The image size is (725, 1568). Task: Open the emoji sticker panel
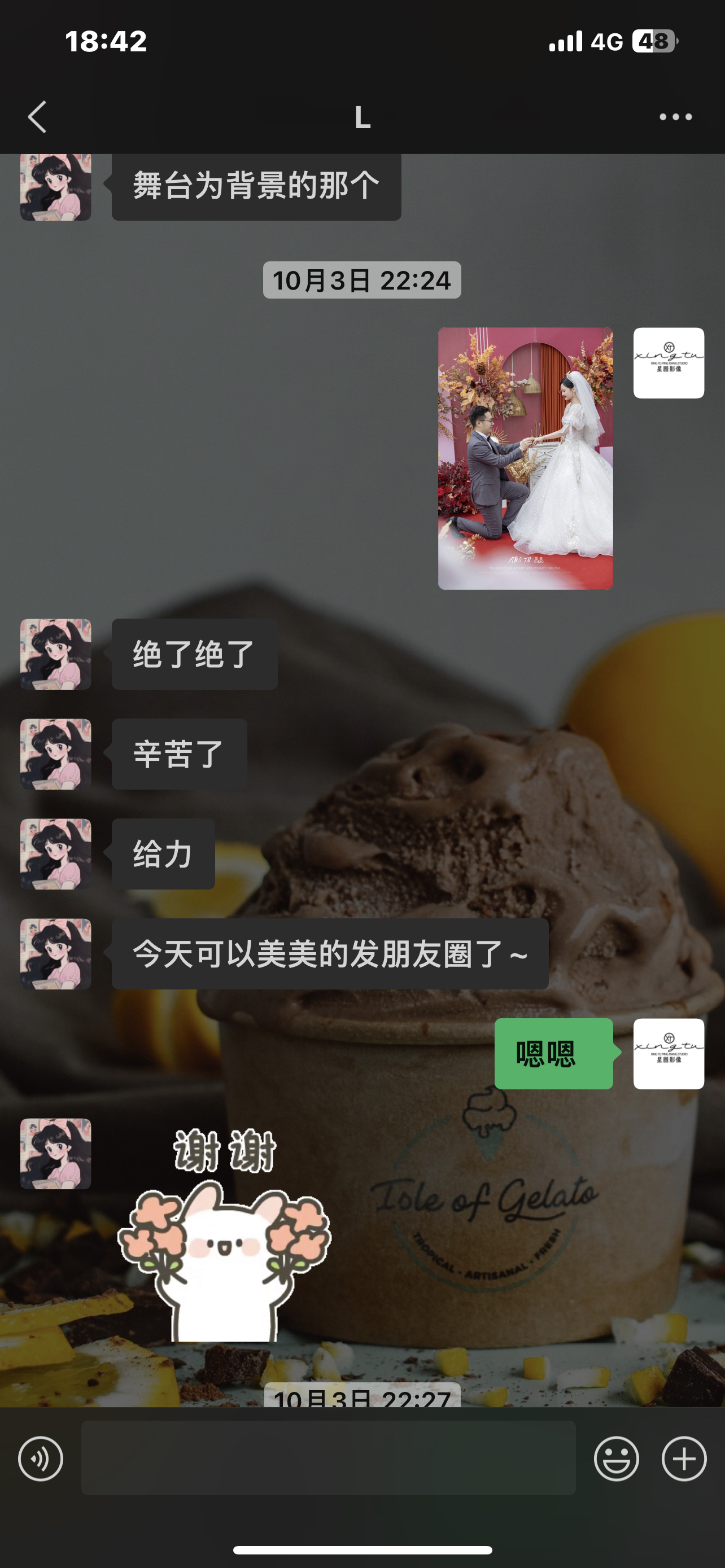point(616,1458)
